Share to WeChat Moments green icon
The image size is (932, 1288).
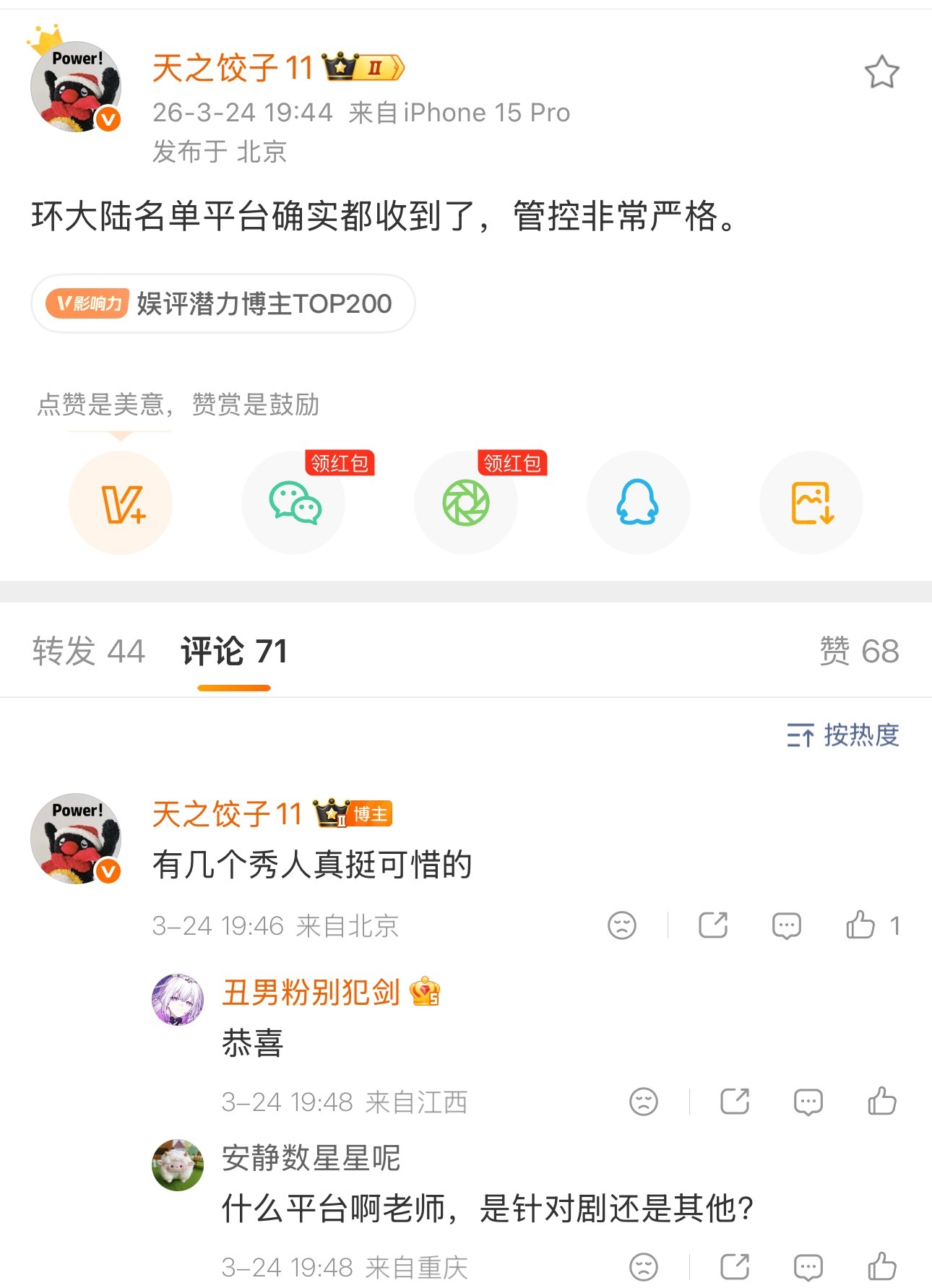(465, 503)
